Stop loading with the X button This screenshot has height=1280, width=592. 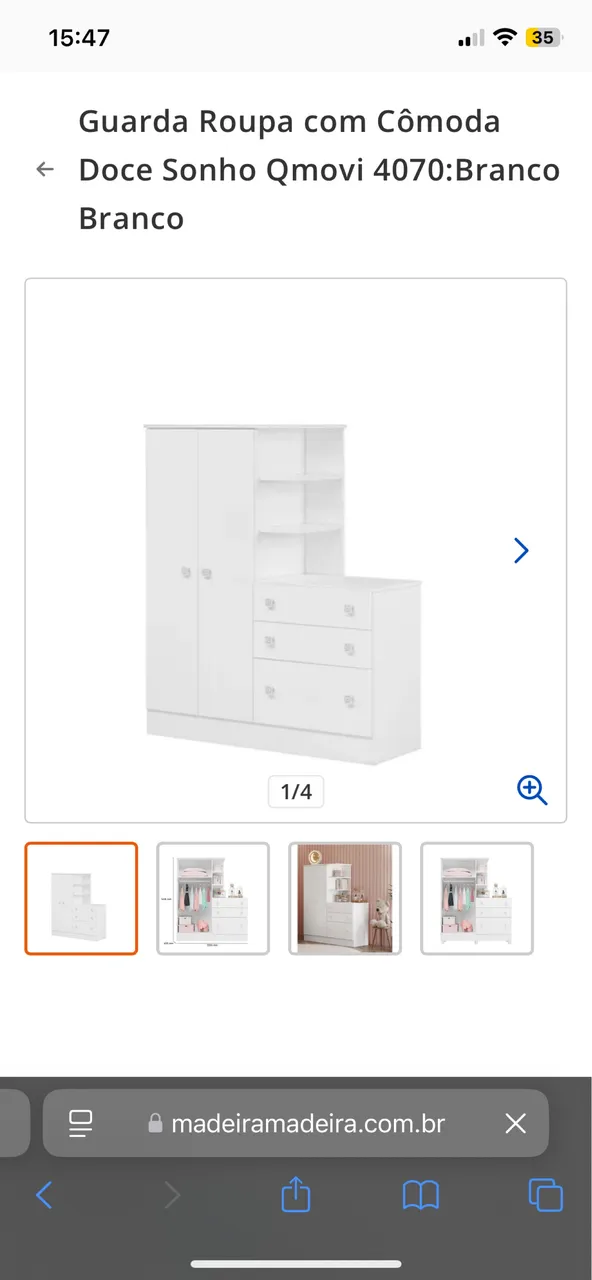coord(515,1124)
